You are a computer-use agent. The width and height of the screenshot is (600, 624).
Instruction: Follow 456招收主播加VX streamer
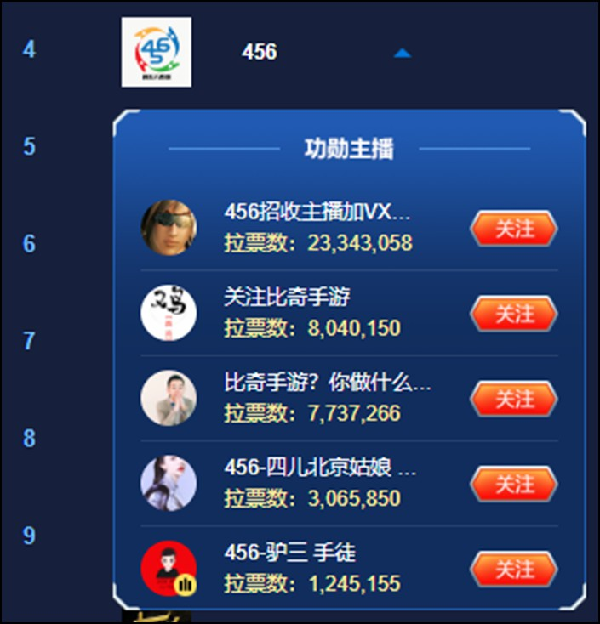coord(513,229)
